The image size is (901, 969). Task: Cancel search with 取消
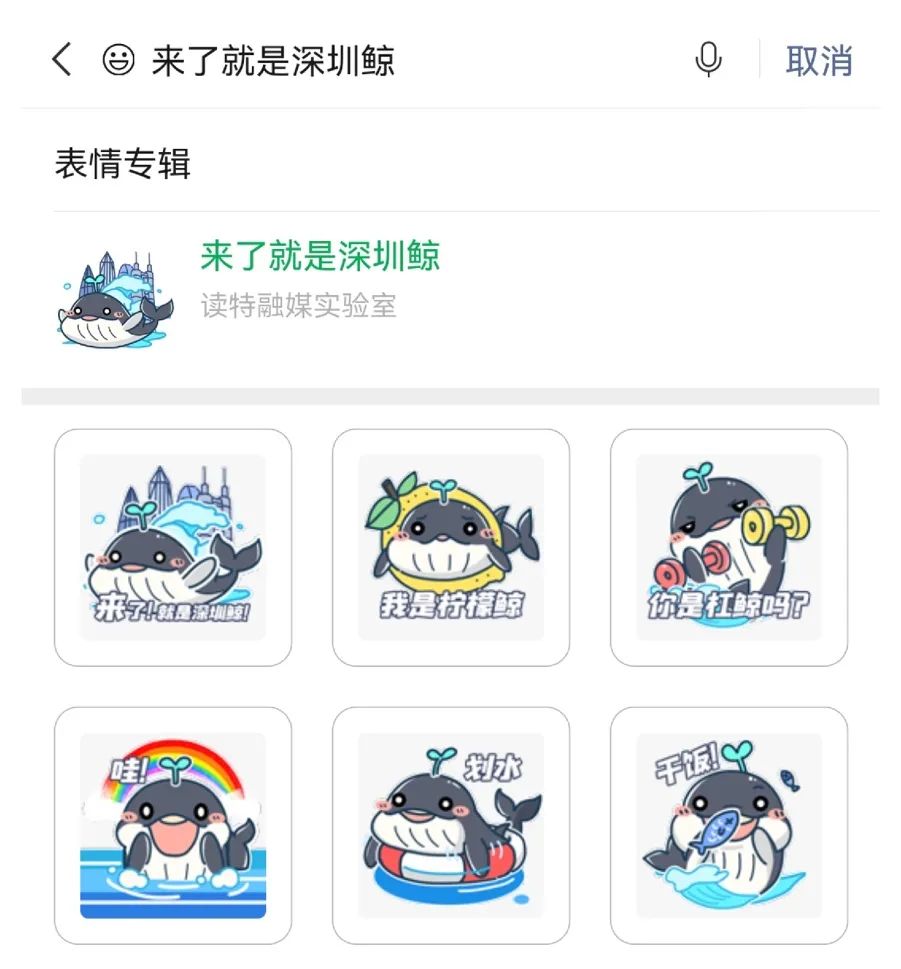(x=818, y=61)
